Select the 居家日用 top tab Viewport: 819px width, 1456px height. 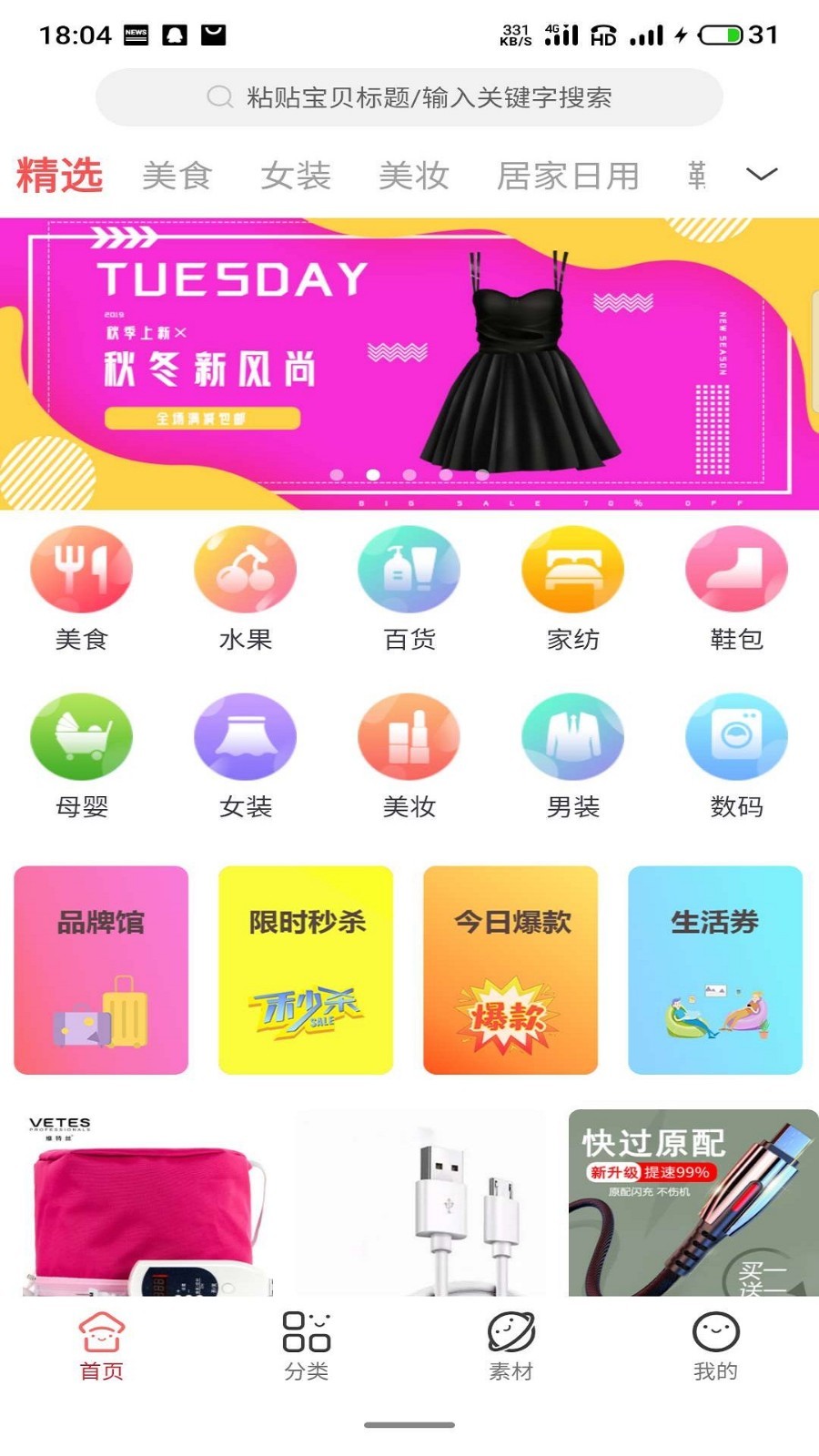(568, 176)
